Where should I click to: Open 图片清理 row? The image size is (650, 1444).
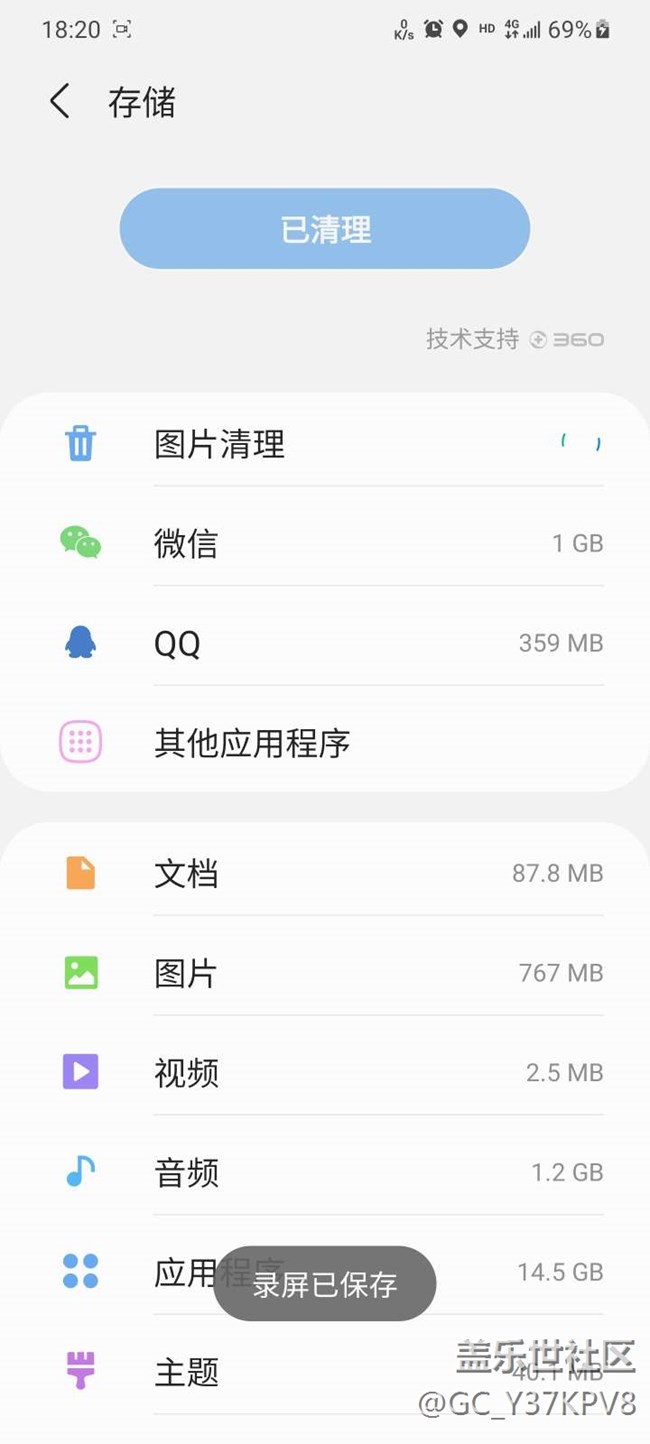click(325, 443)
